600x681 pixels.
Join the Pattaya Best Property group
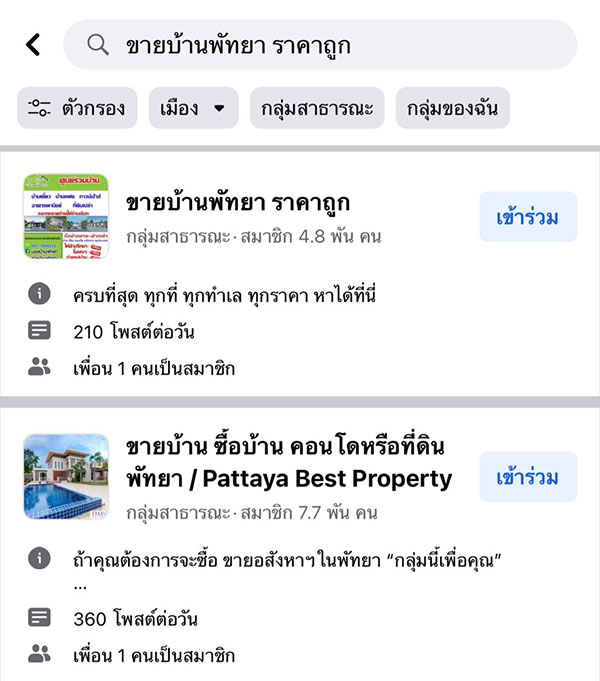coord(527,477)
